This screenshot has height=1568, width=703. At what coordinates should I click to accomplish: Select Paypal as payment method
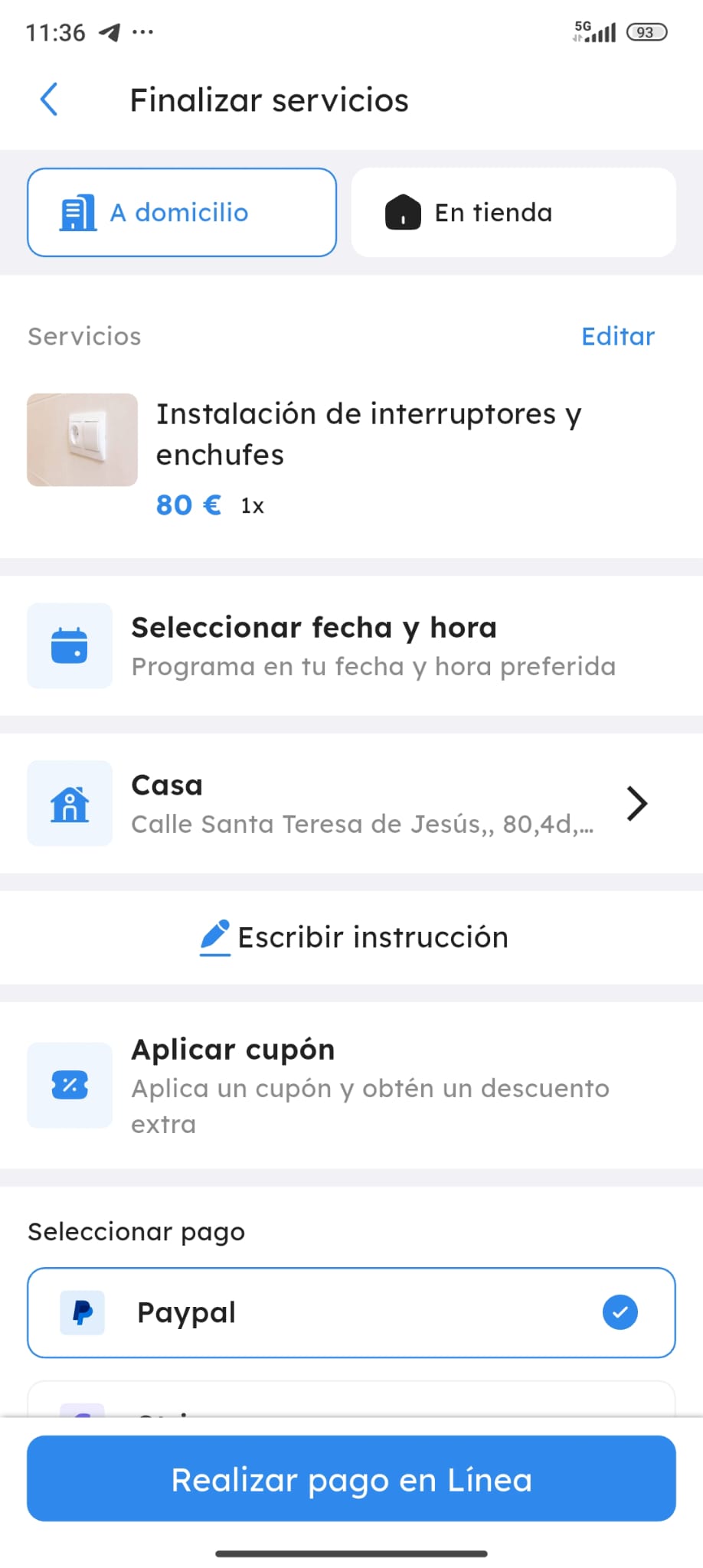(351, 1312)
